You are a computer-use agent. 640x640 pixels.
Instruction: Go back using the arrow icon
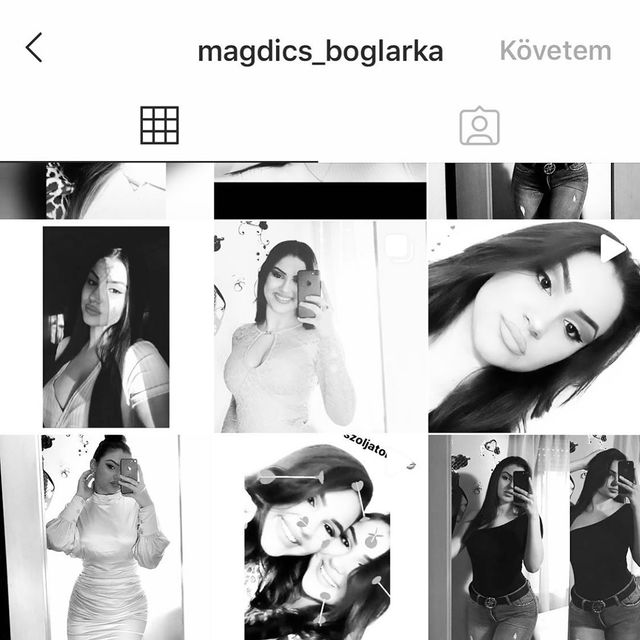34,48
